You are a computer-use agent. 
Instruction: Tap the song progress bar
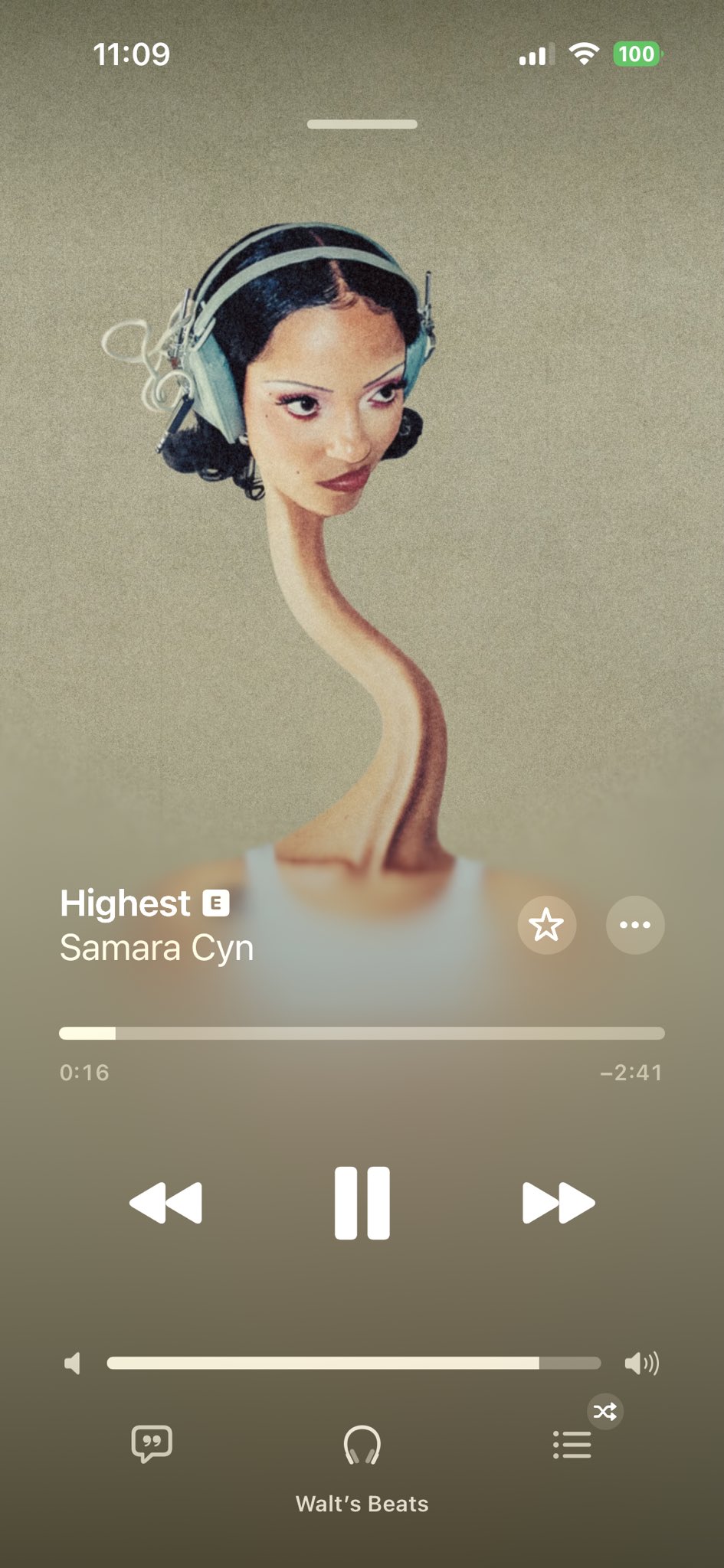coord(362,1034)
